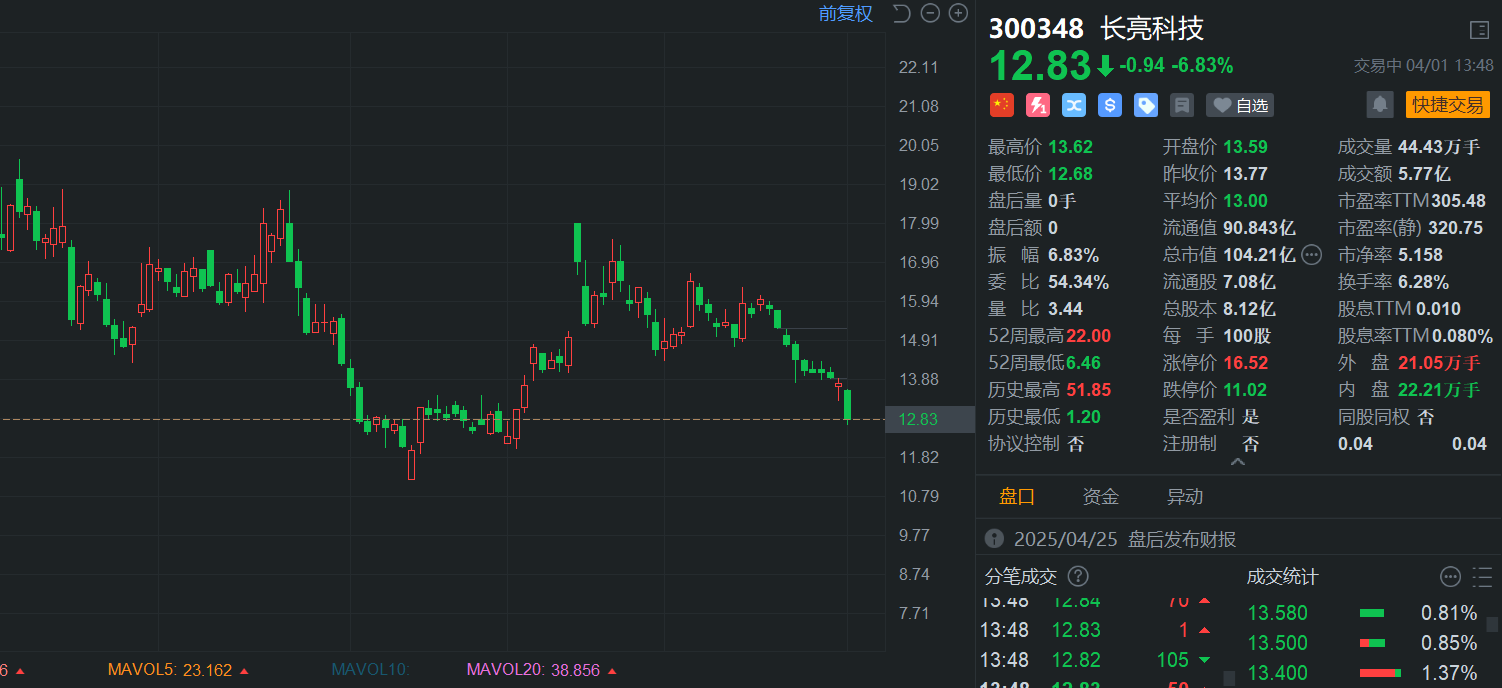Switch to the 资金 tab
The width and height of the screenshot is (1502, 688).
(1100, 497)
